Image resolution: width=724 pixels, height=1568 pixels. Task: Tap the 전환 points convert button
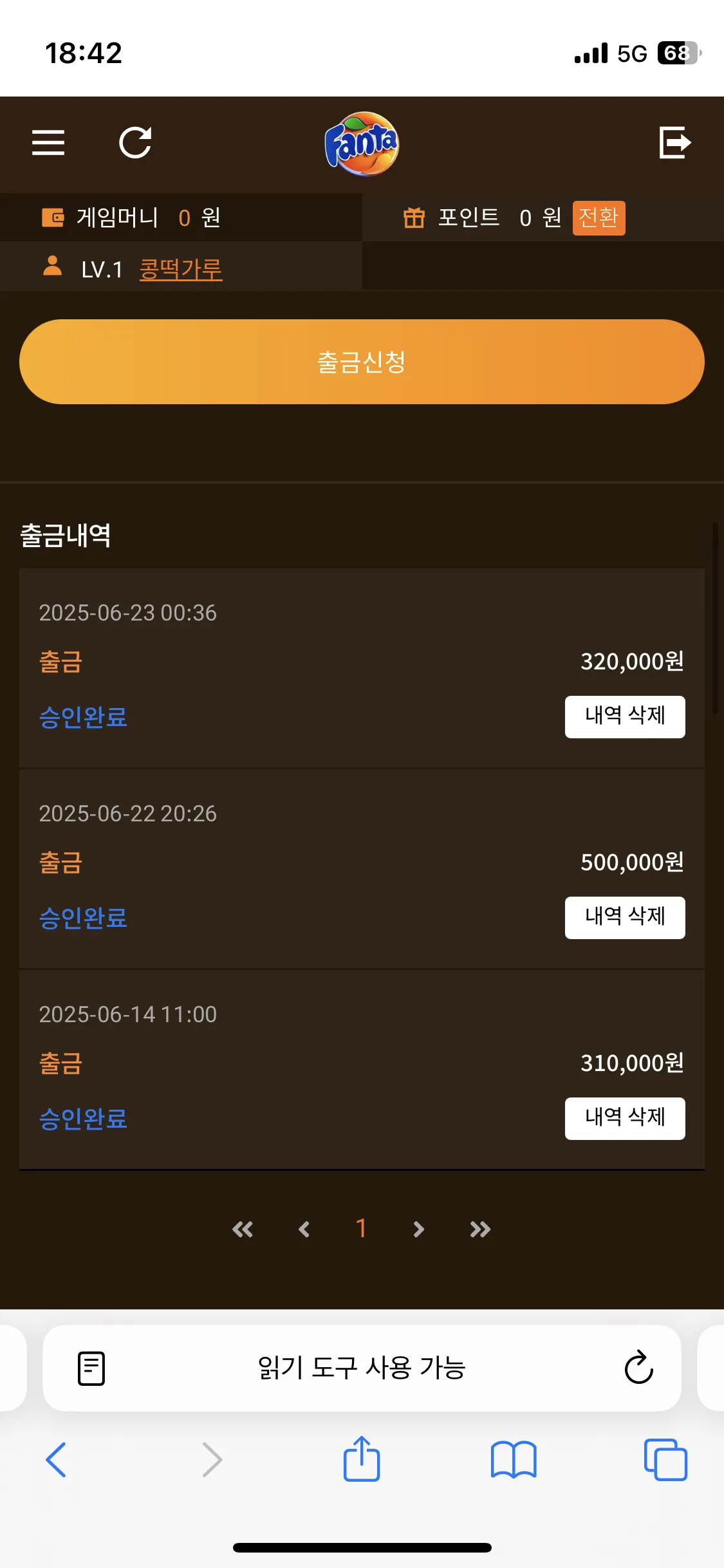point(599,218)
